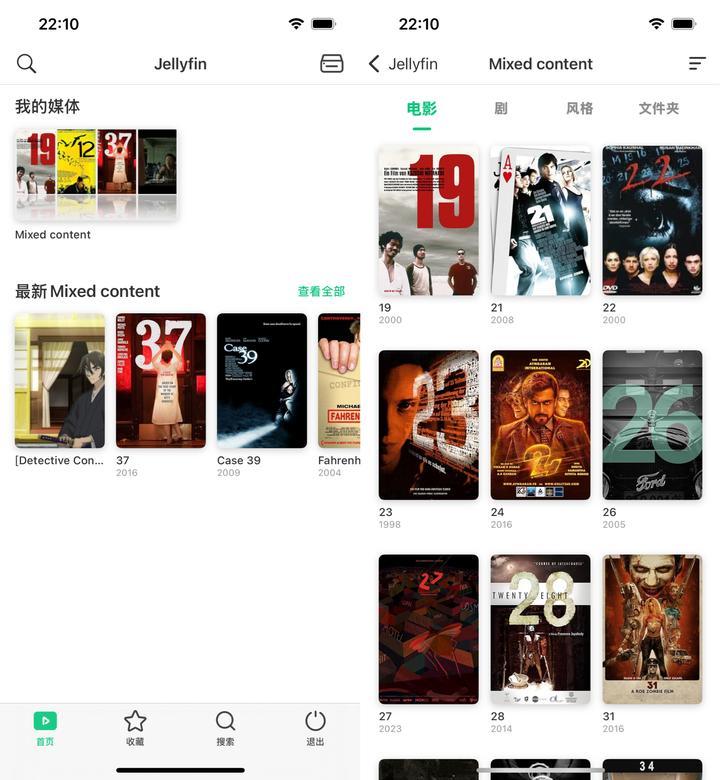The width and height of the screenshot is (720, 780).
Task: Switch to the 风格 tab
Action: pos(579,108)
